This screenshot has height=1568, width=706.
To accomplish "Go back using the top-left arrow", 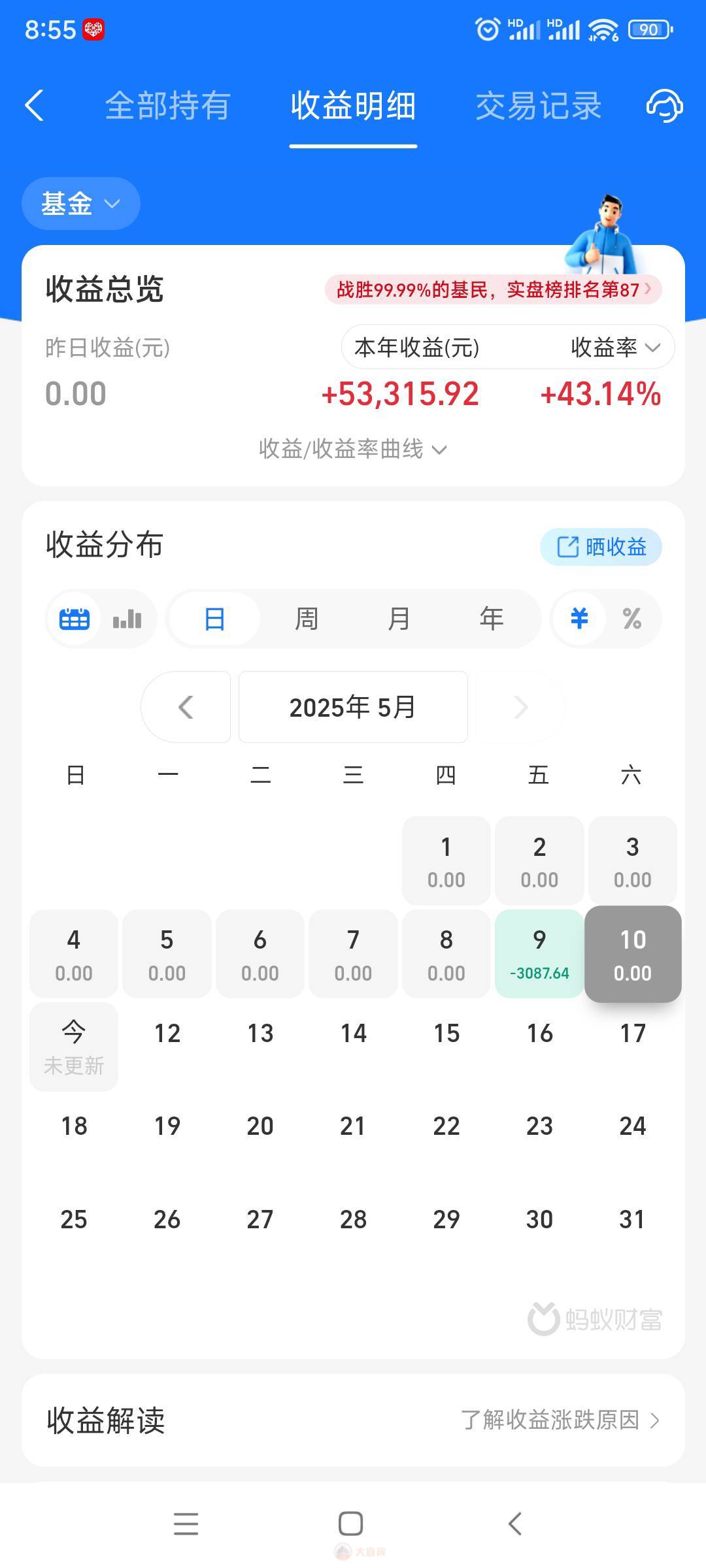I will pos(35,105).
